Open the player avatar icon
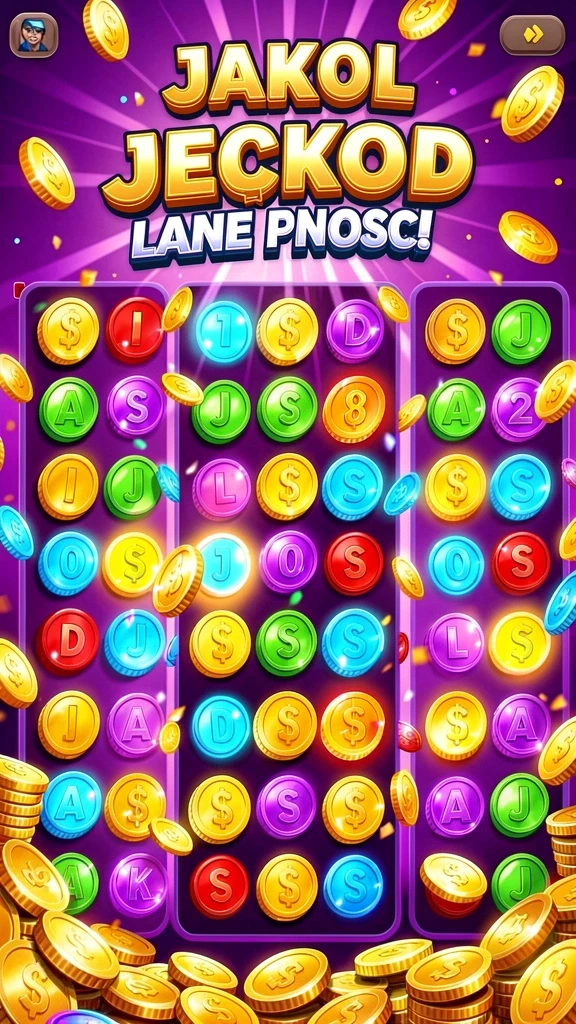Viewport: 576px width, 1024px height. tap(33, 35)
